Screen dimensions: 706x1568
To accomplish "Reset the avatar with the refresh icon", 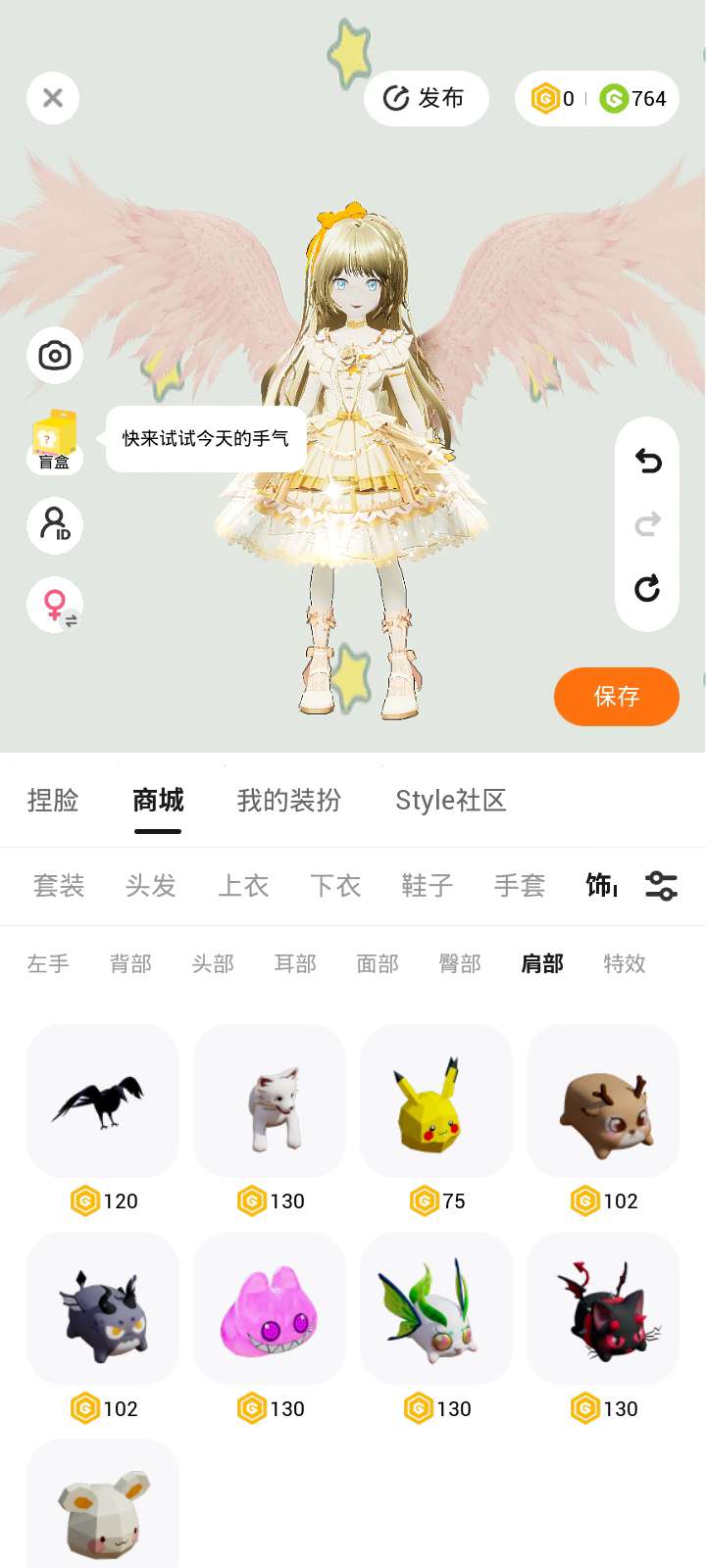I will coord(647,588).
